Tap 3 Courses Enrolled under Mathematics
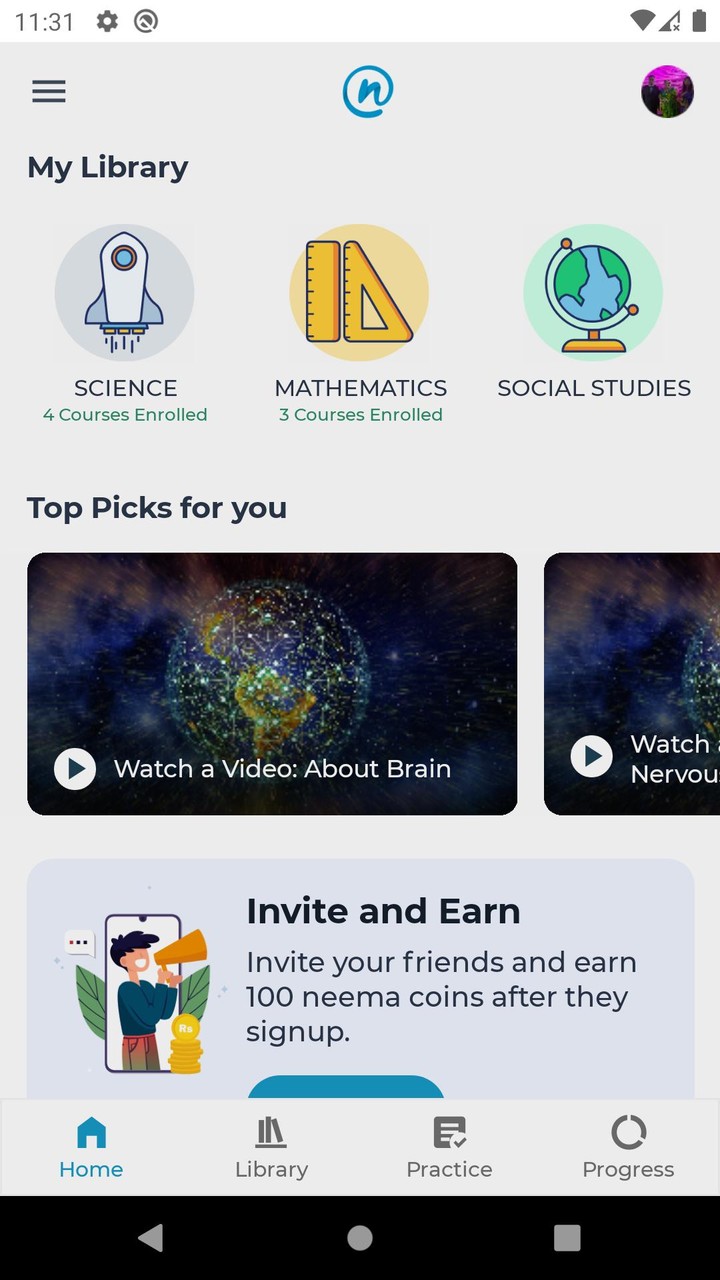The height and width of the screenshot is (1280, 720). (360, 414)
